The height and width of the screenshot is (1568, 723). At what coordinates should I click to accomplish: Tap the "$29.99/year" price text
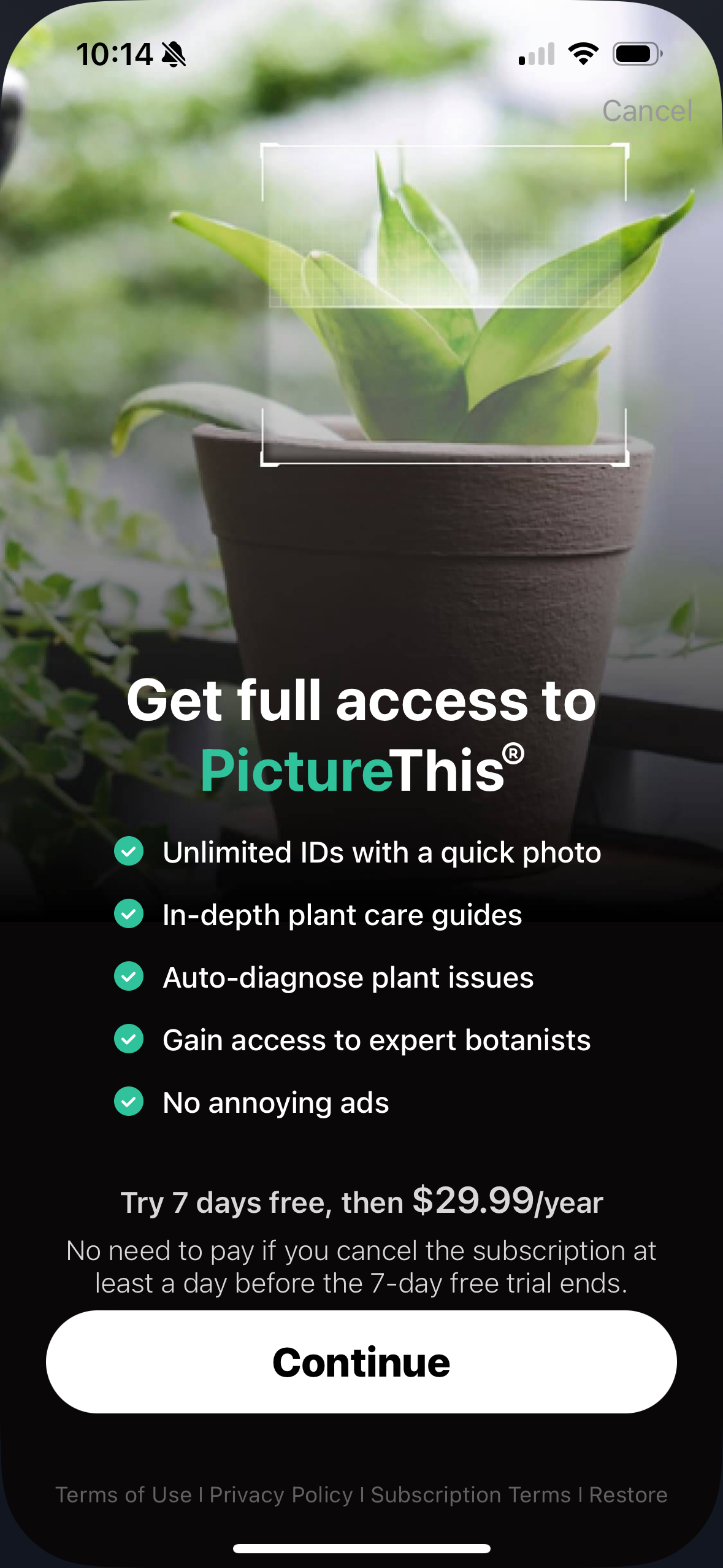[x=507, y=1201]
